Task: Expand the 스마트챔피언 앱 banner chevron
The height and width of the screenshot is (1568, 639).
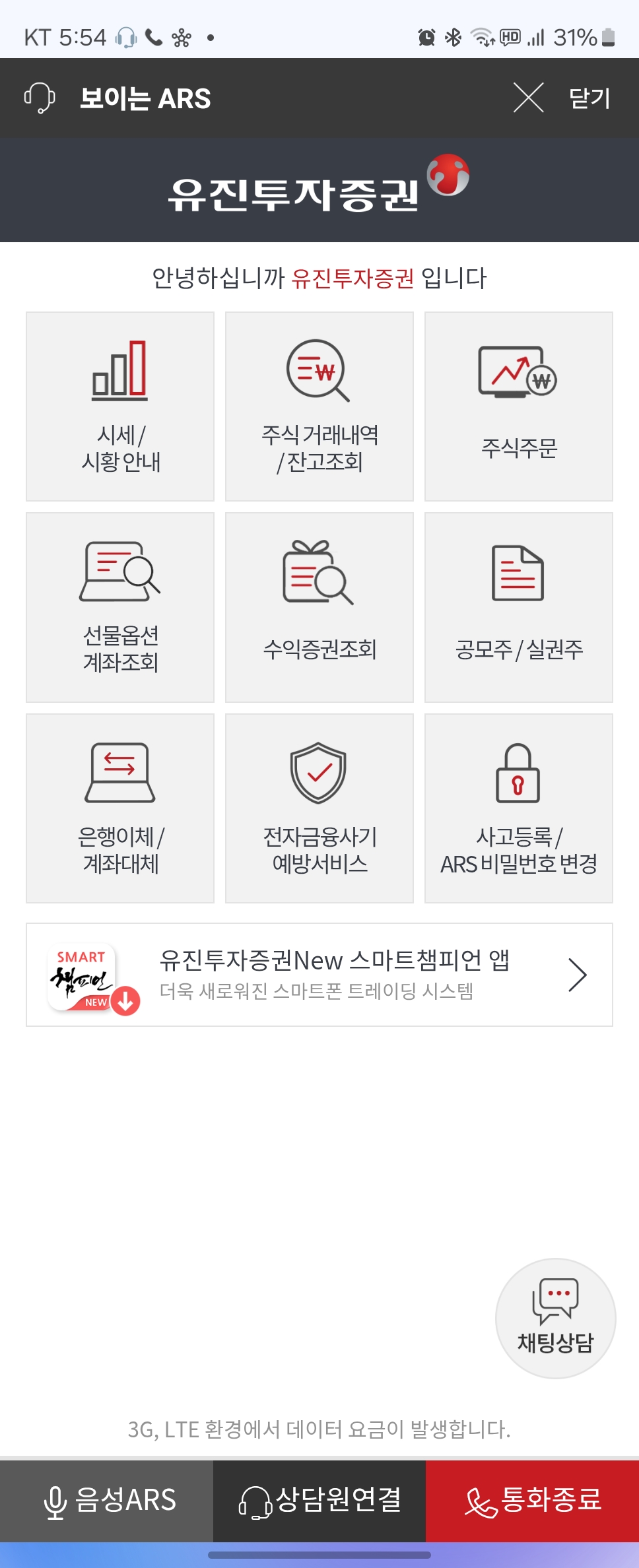Action: click(579, 973)
